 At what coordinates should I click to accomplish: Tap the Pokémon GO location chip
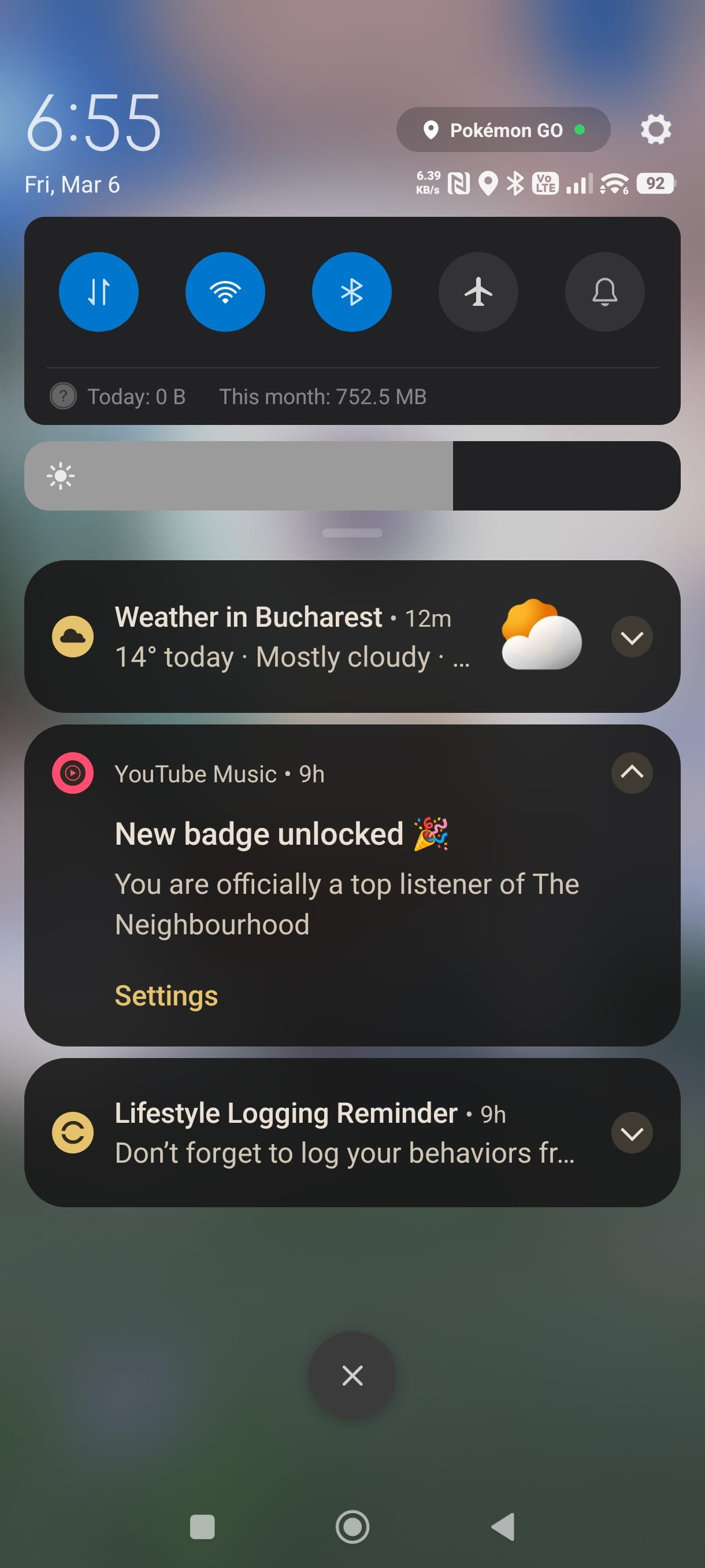coord(502,130)
